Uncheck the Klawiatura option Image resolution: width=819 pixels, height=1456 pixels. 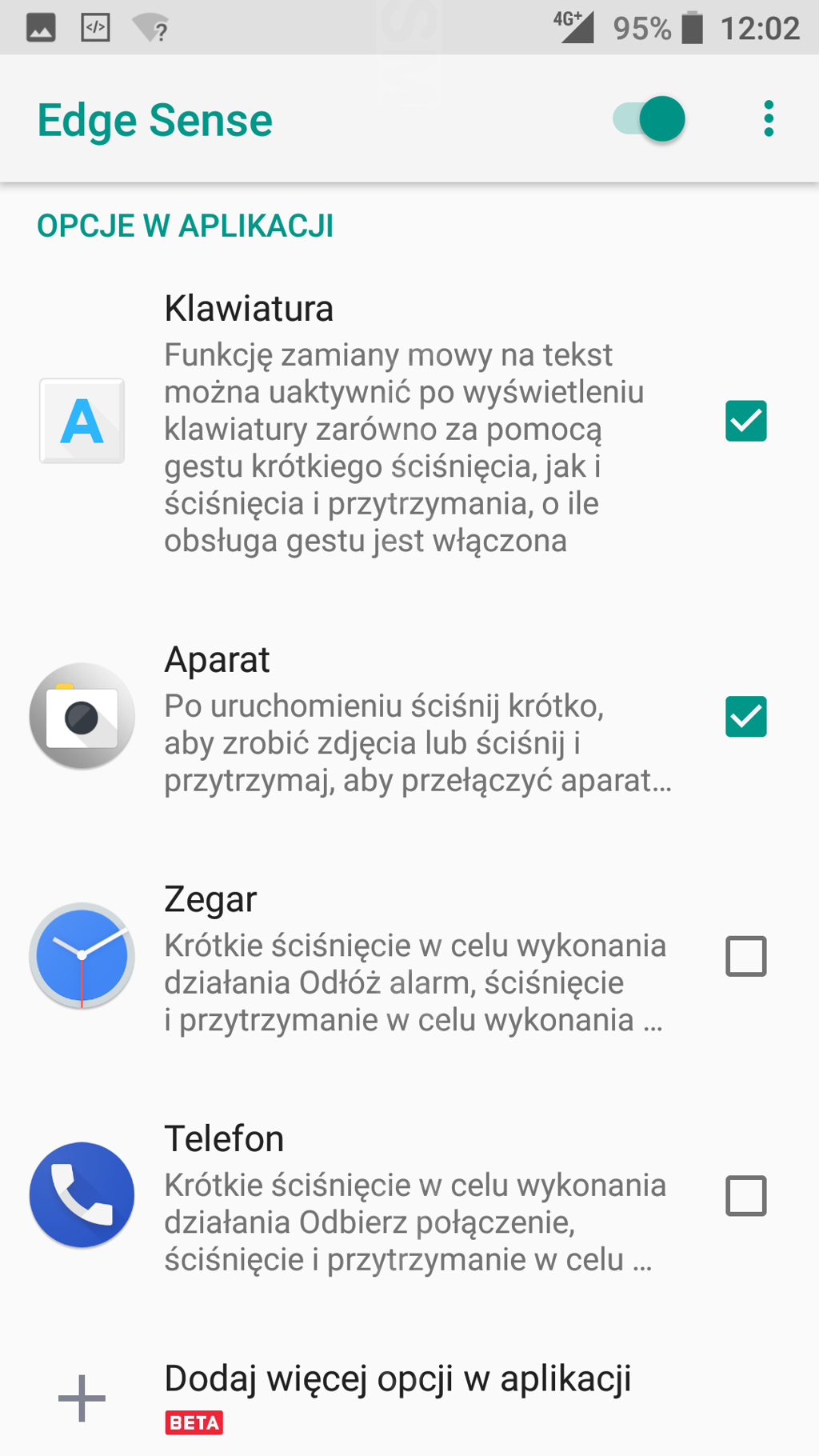[745, 422]
